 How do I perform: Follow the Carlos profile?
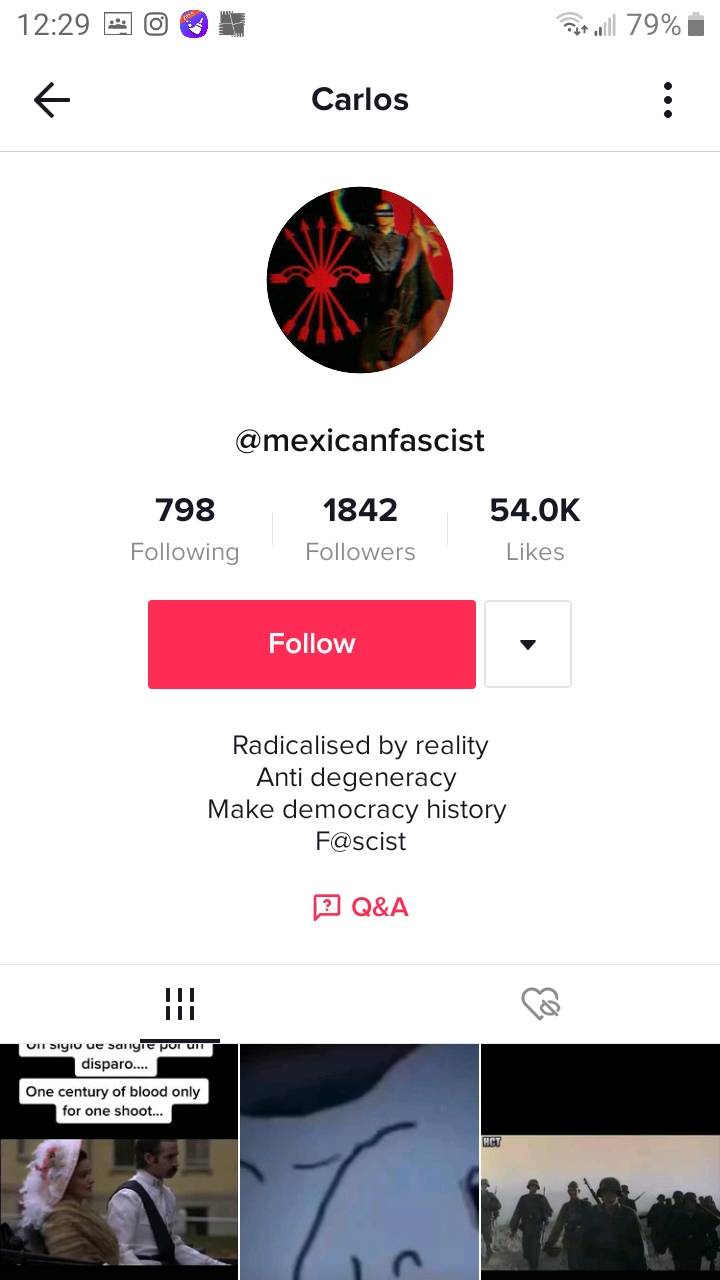[x=311, y=644]
